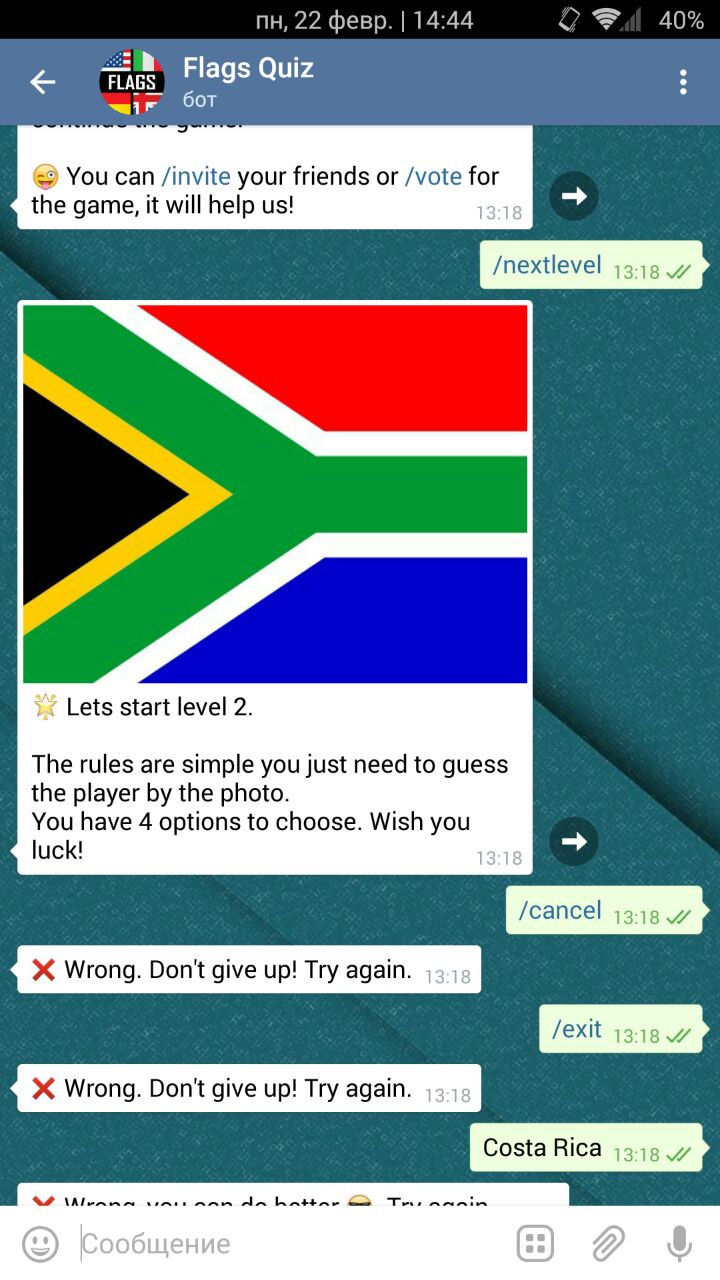This screenshot has width=720, height=1280.
Task: Record a voice message with the microphone
Action: [679, 1244]
